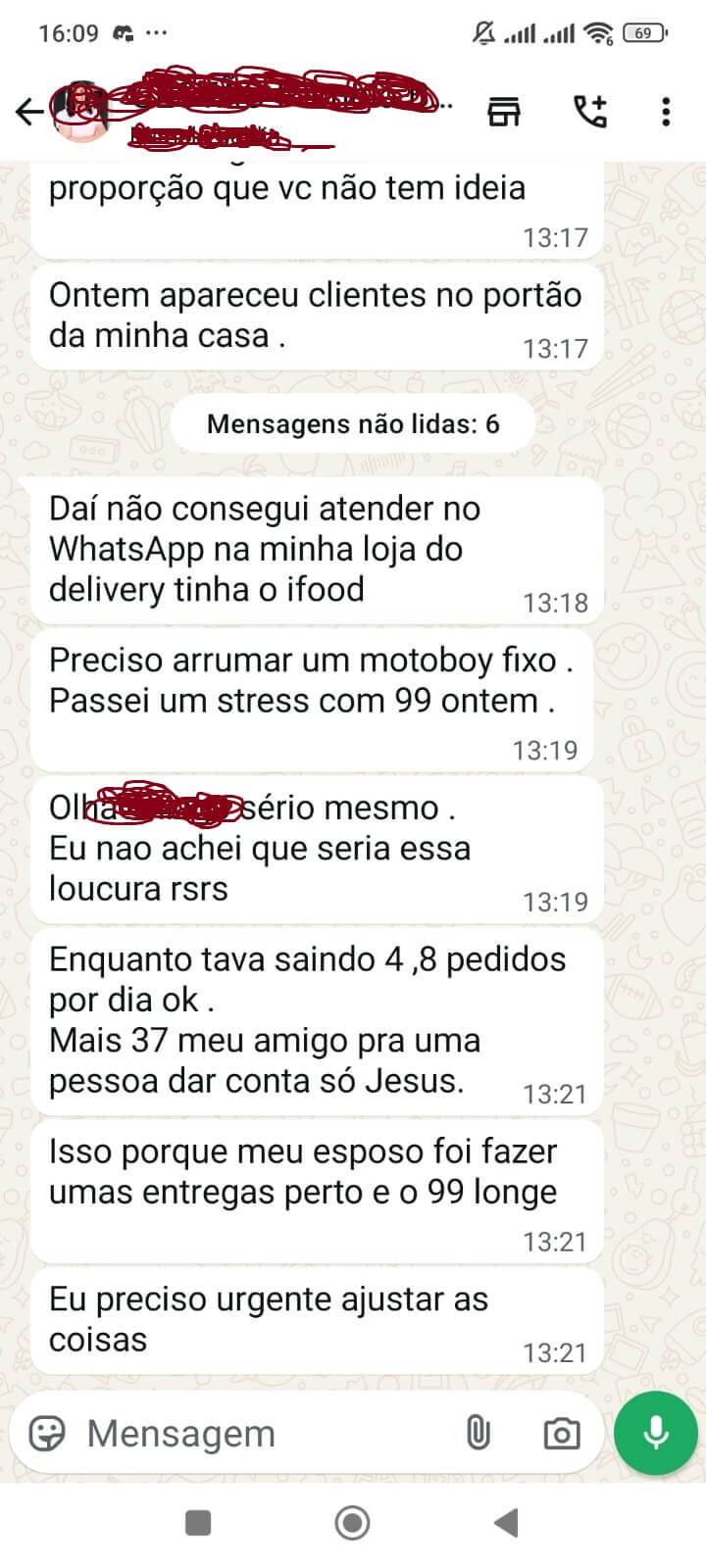Screen dimensions: 706x1568
Task: Go back to the chat list
Action: tap(29, 113)
